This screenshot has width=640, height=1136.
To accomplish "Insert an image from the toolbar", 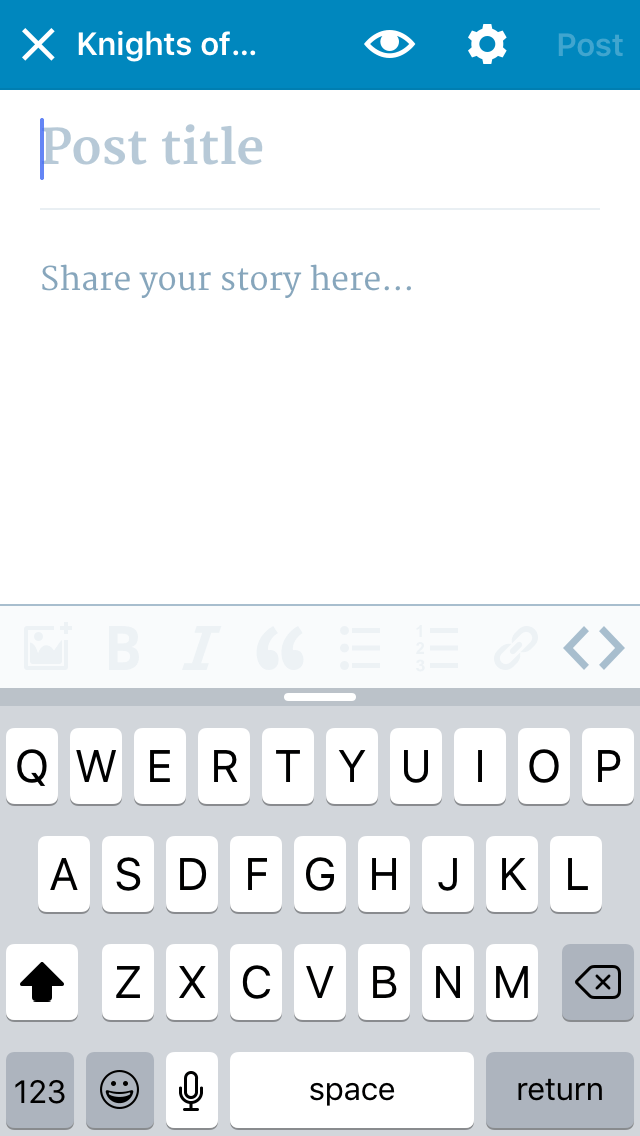I will pyautogui.click(x=48, y=647).
